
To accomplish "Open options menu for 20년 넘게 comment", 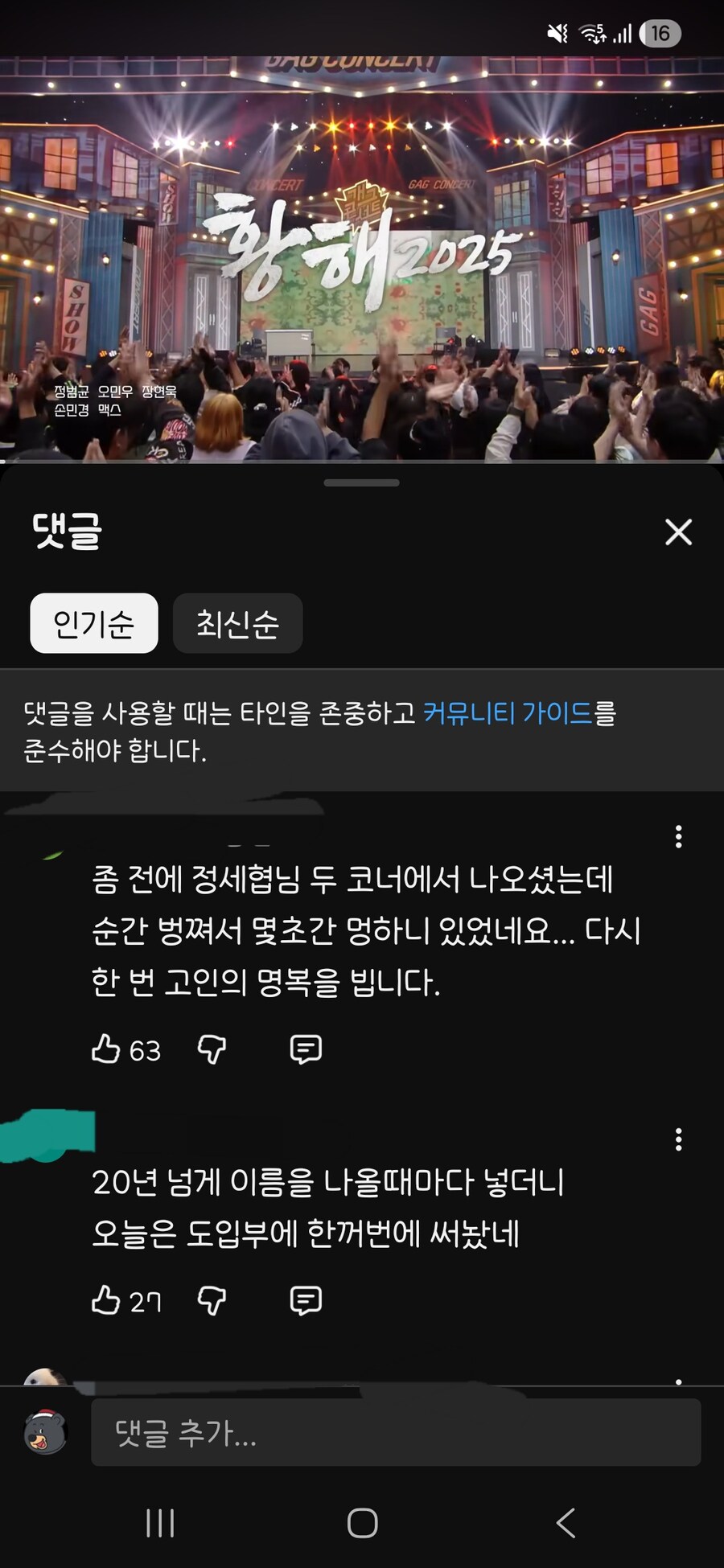I will coord(678,1139).
